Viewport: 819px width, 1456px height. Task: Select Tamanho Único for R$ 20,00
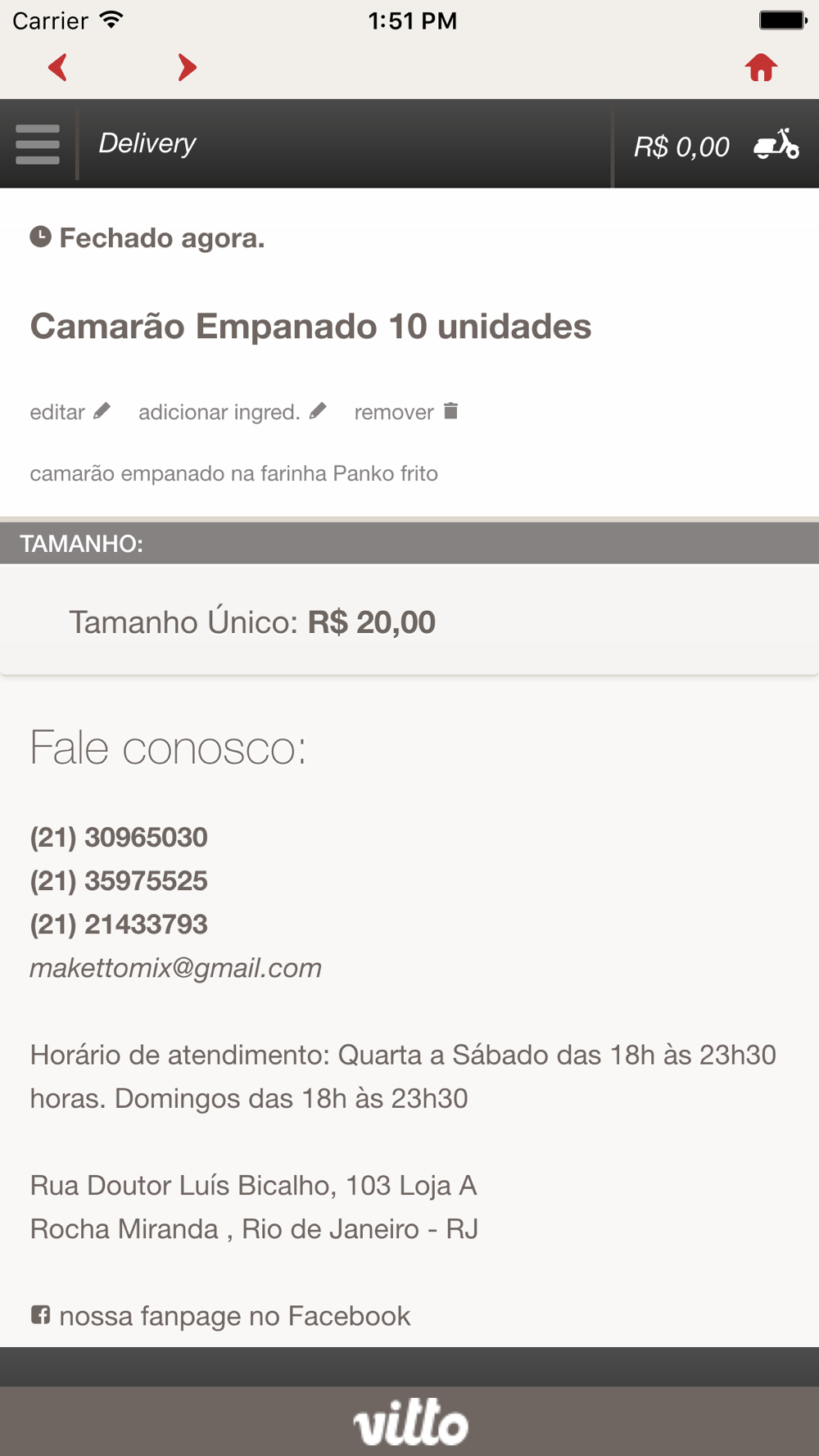click(409, 622)
